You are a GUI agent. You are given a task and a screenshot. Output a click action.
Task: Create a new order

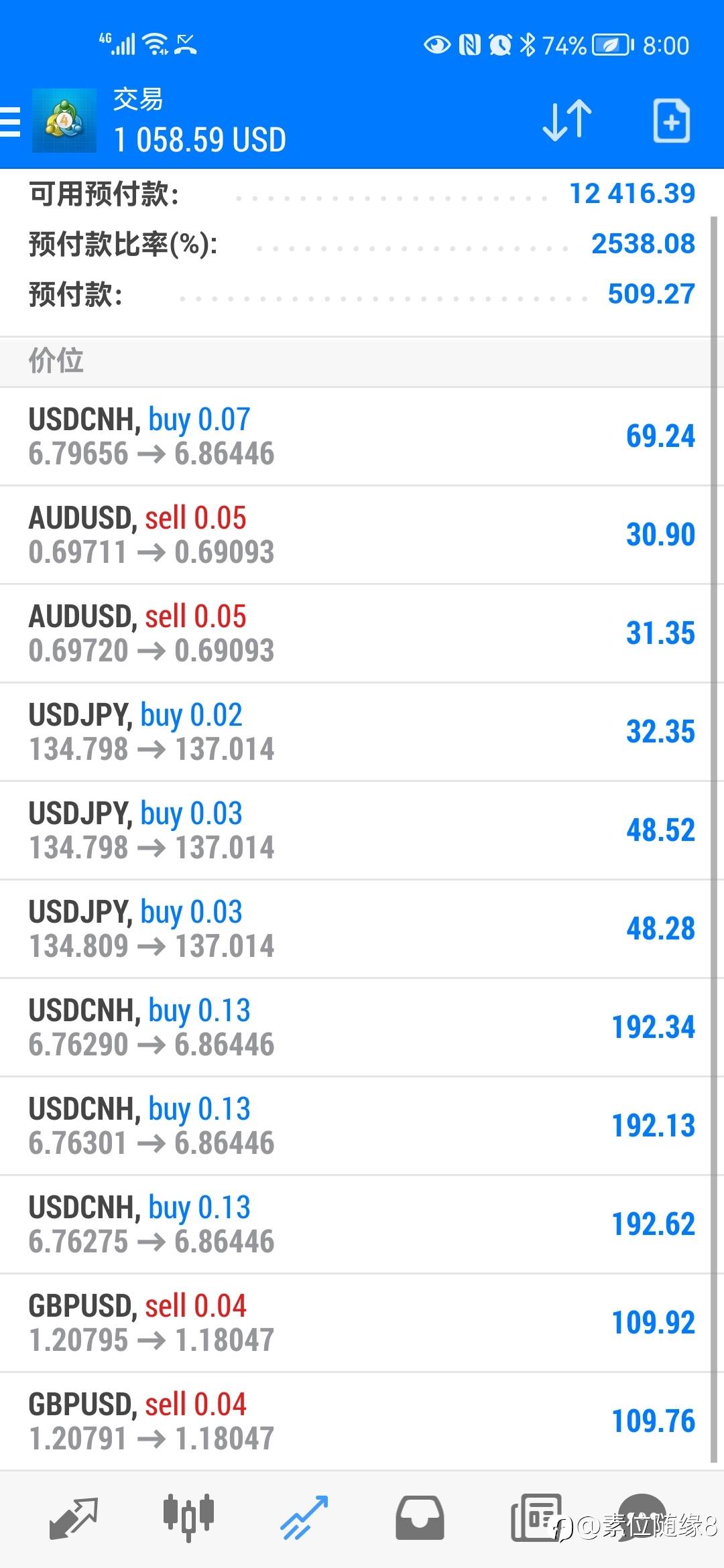[x=671, y=121]
